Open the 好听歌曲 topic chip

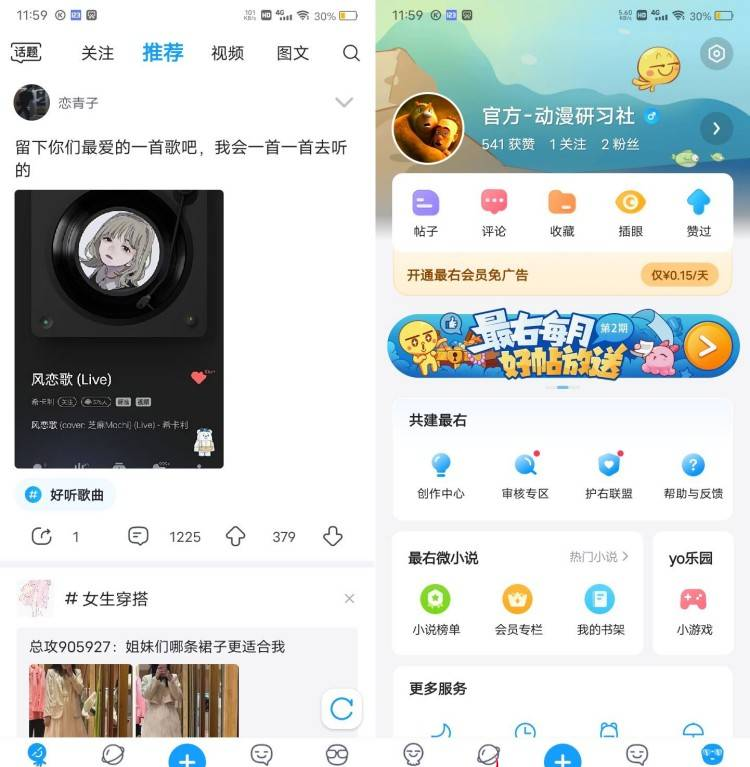tap(65, 494)
